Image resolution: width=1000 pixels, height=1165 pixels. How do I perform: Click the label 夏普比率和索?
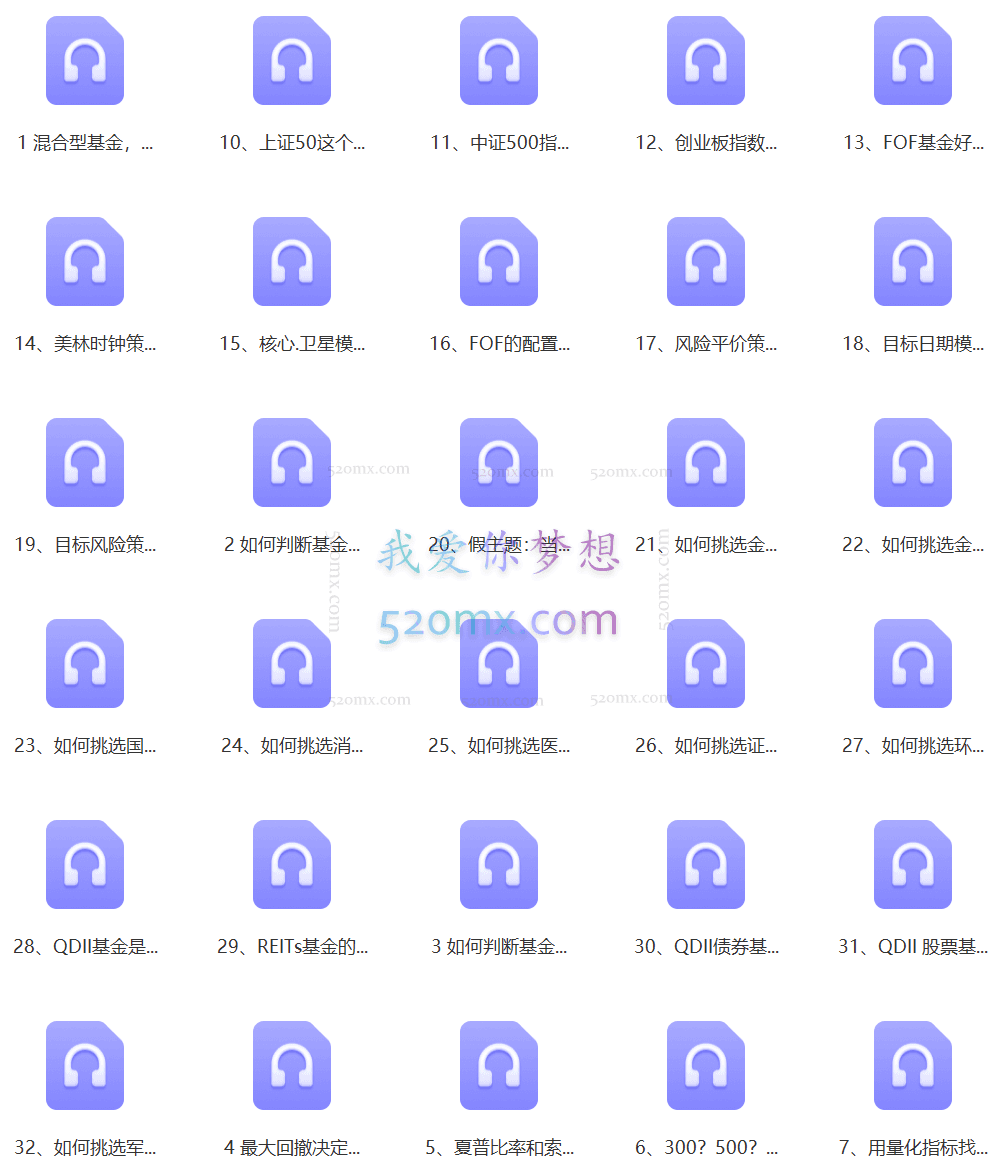pos(499,1148)
